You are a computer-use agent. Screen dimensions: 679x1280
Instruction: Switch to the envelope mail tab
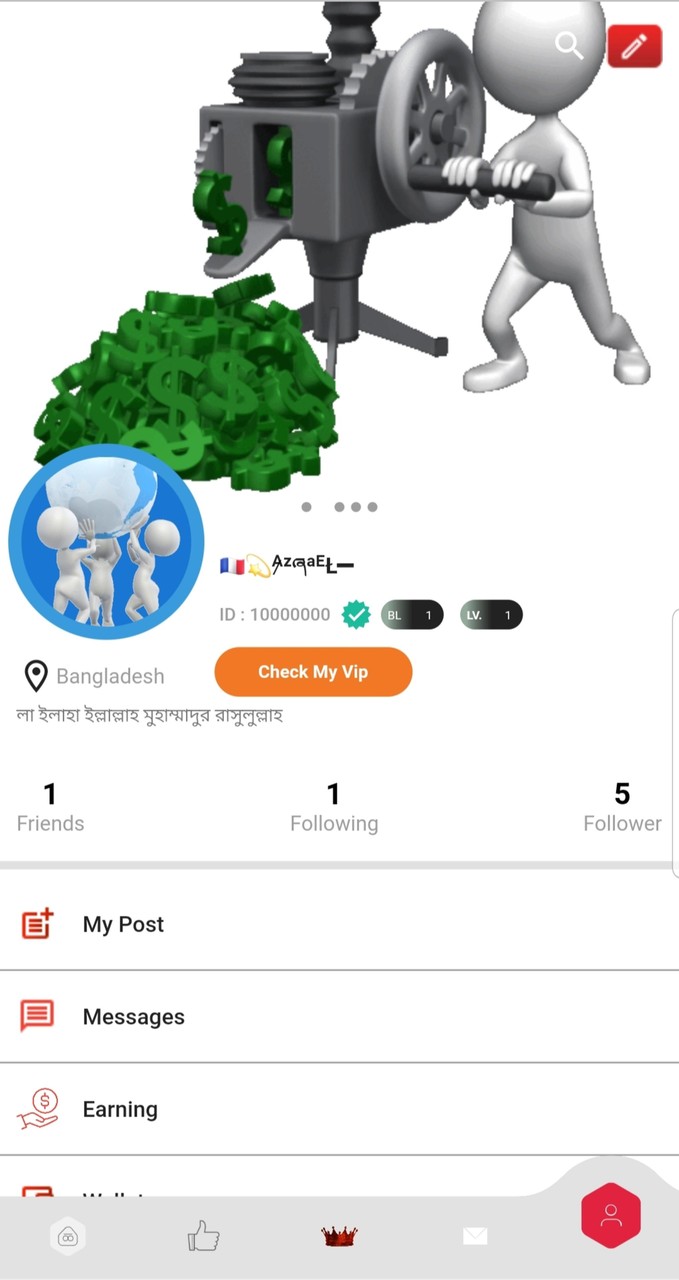point(475,1237)
